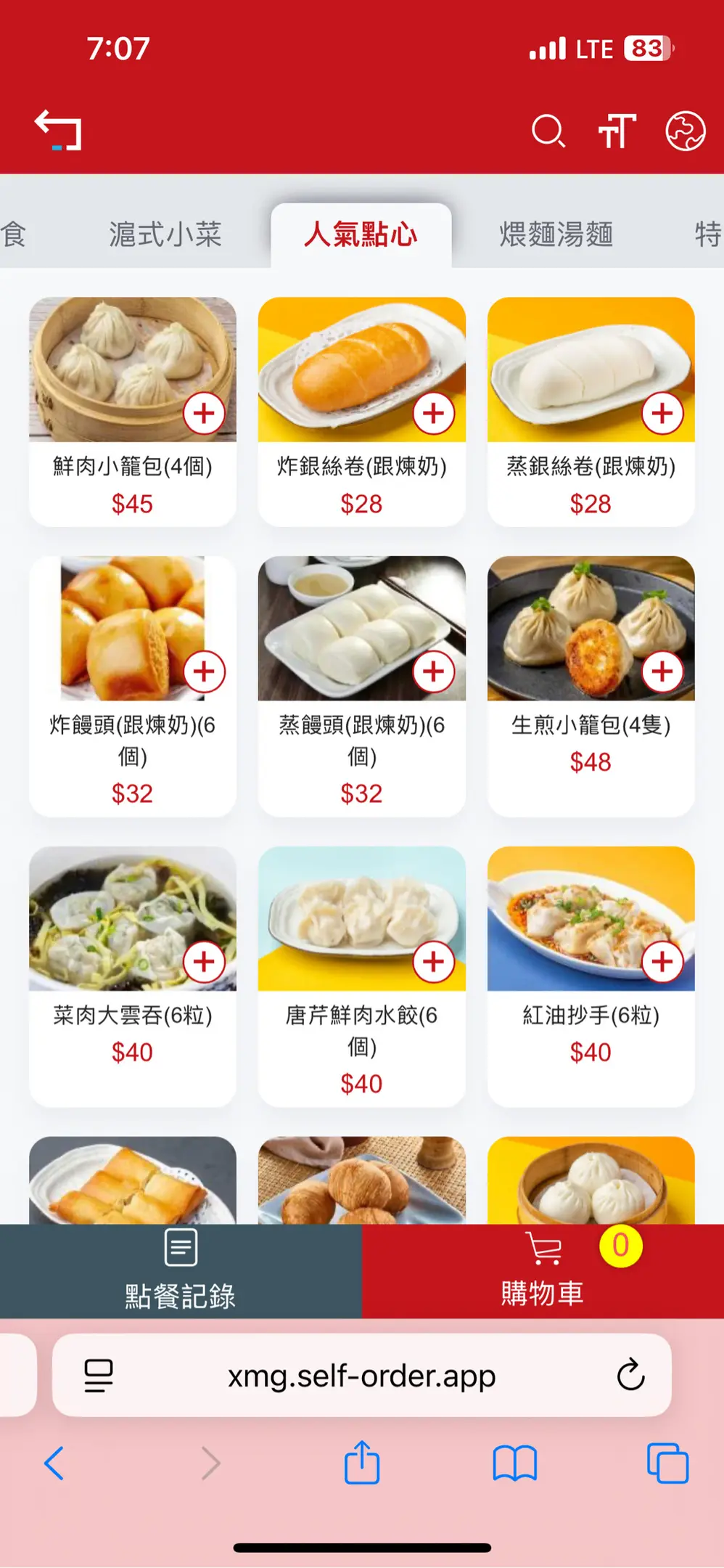This screenshot has height=1568, width=724.
Task: Open the search magnifier icon
Action: 548,131
